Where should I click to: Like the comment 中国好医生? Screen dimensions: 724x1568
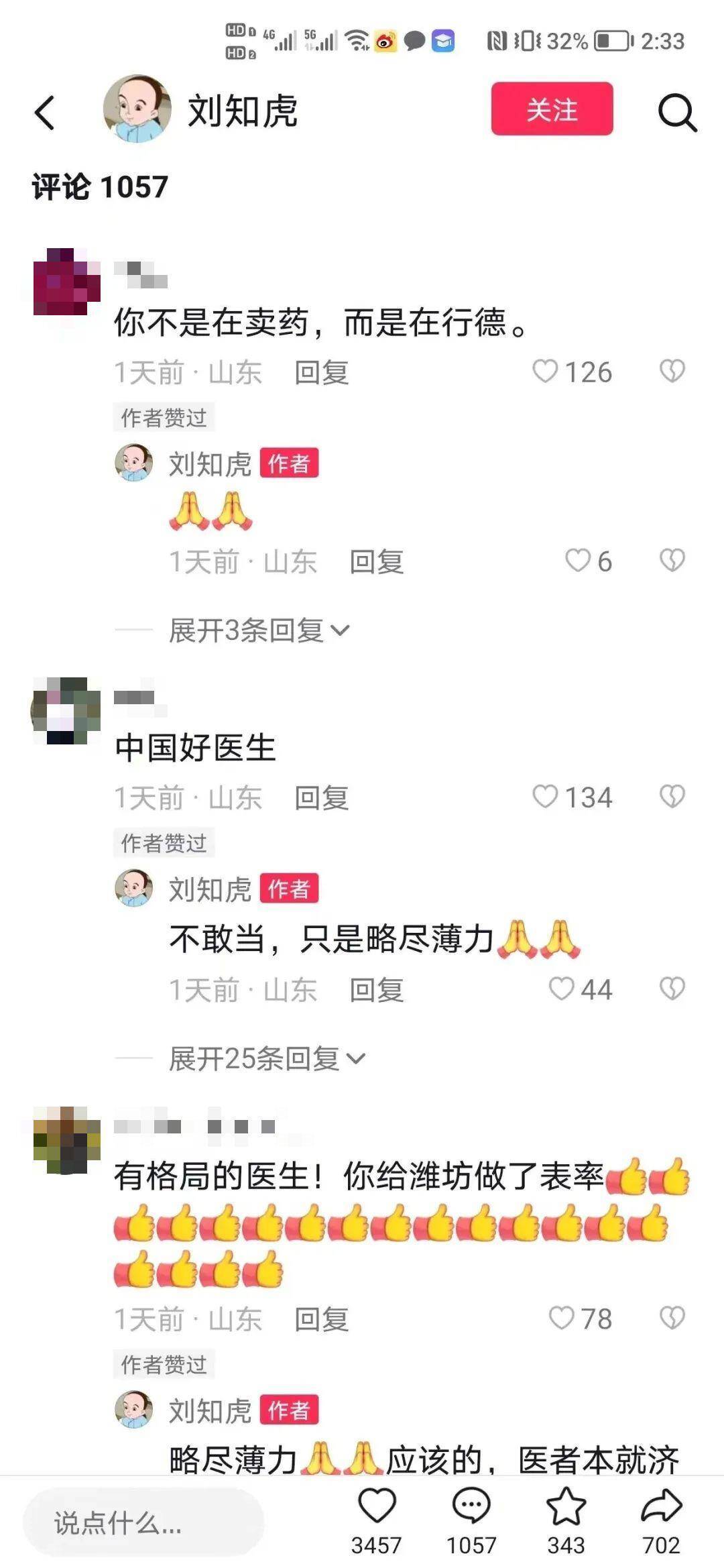545,797
